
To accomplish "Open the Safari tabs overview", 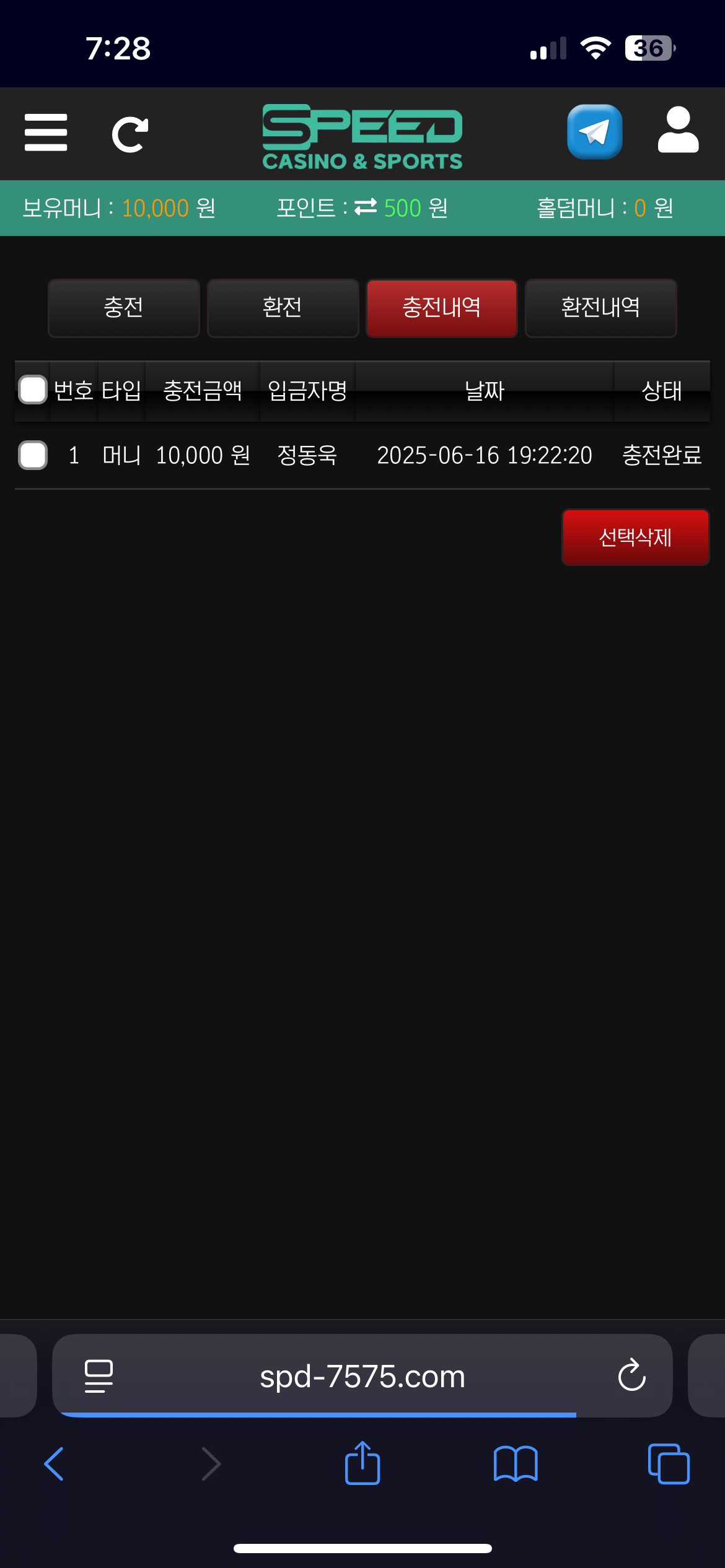I will click(668, 1464).
